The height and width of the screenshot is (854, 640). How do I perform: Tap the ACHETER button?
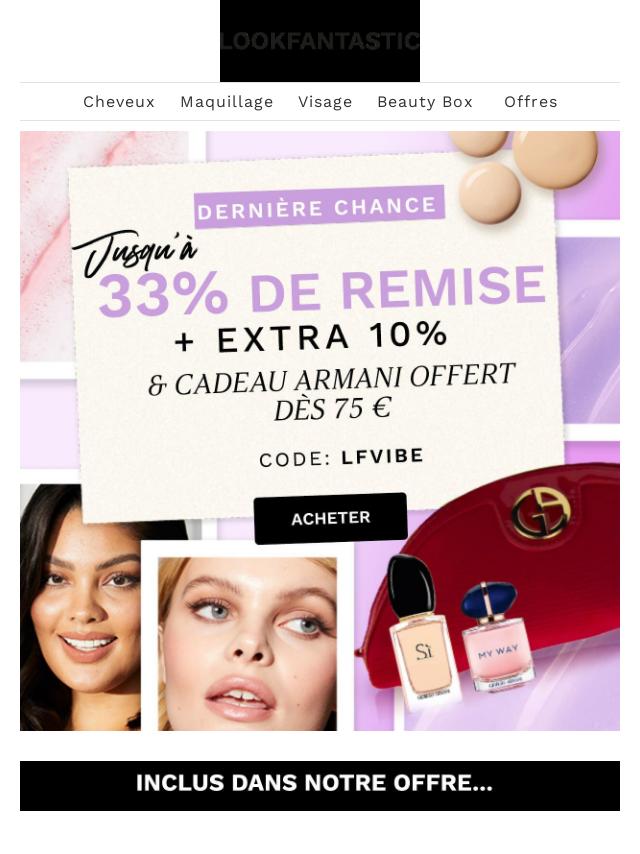[x=330, y=518]
